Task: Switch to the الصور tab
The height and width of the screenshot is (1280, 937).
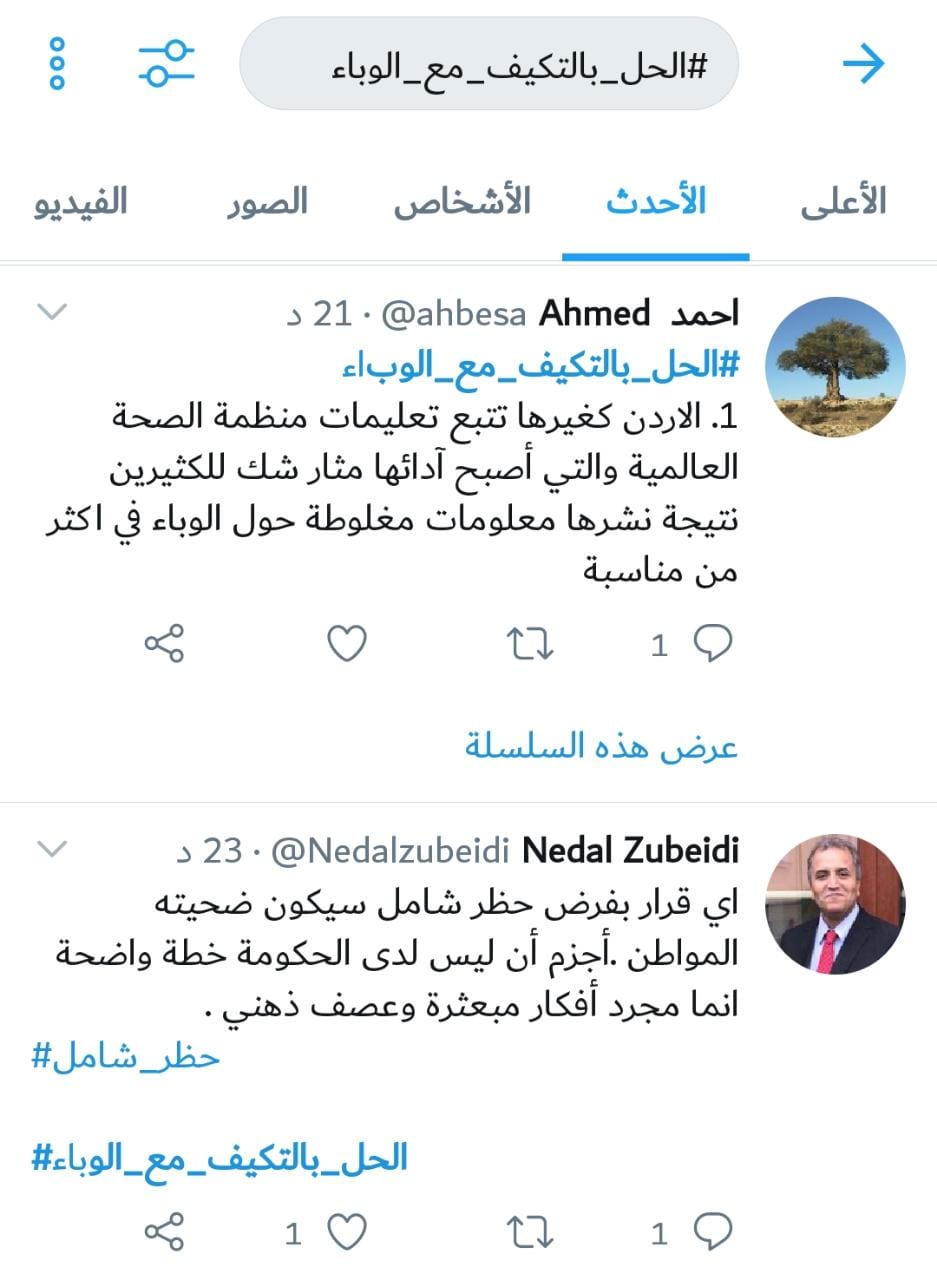Action: coord(266,202)
